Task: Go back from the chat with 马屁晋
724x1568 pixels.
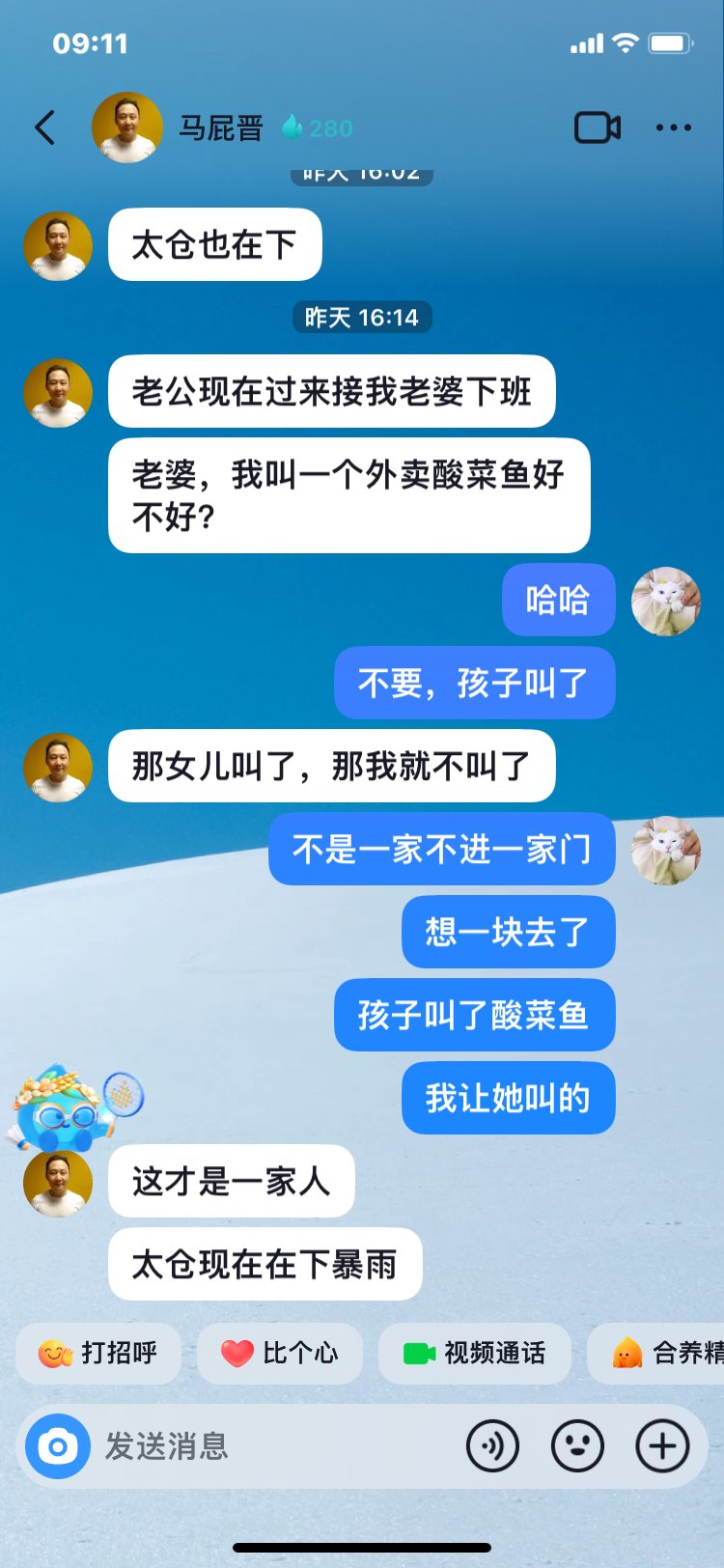Action: 45,127
